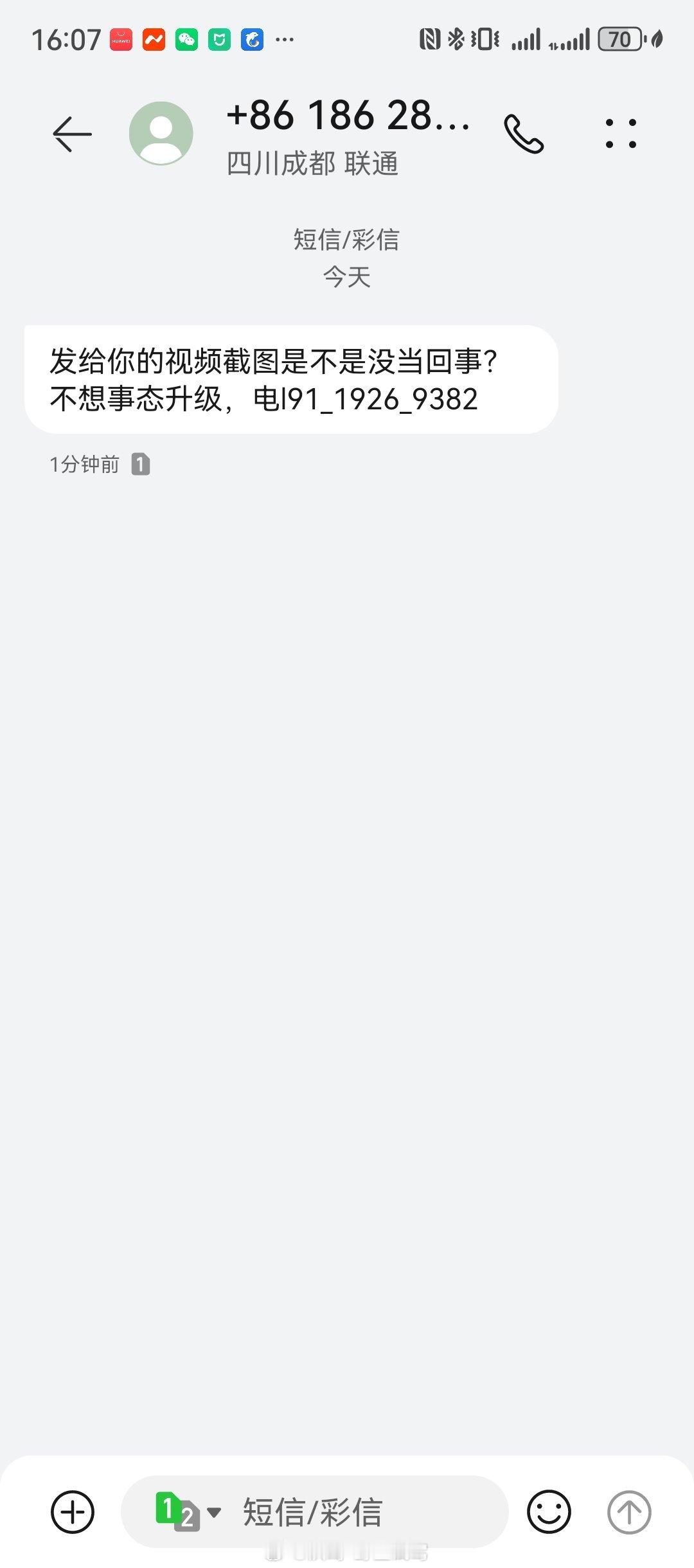This screenshot has height=1568, width=694.
Task: Tap the Bluetooth icon in the status bar
Action: coord(458,40)
